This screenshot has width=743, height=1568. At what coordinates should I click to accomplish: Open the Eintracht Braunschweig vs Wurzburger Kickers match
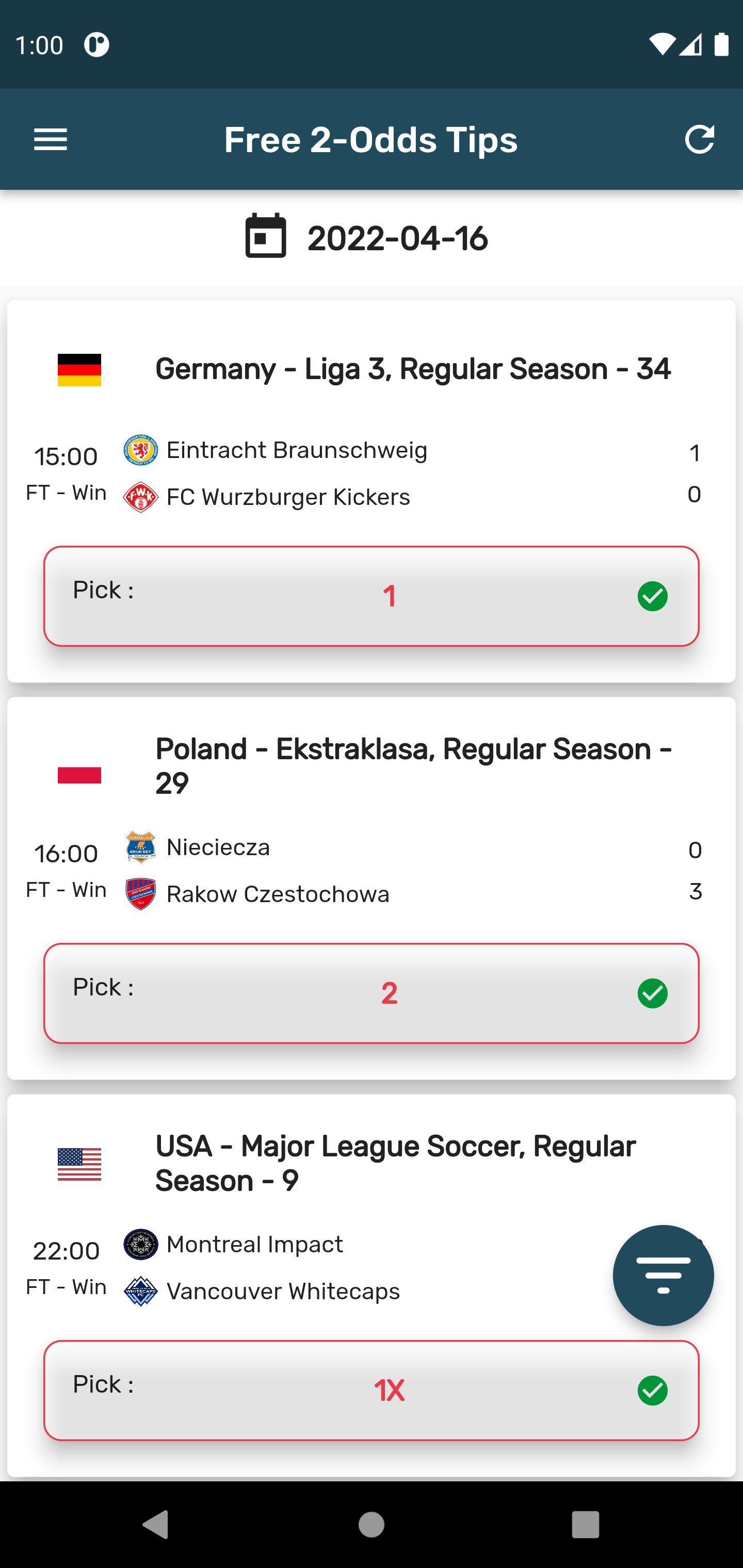pos(372,473)
